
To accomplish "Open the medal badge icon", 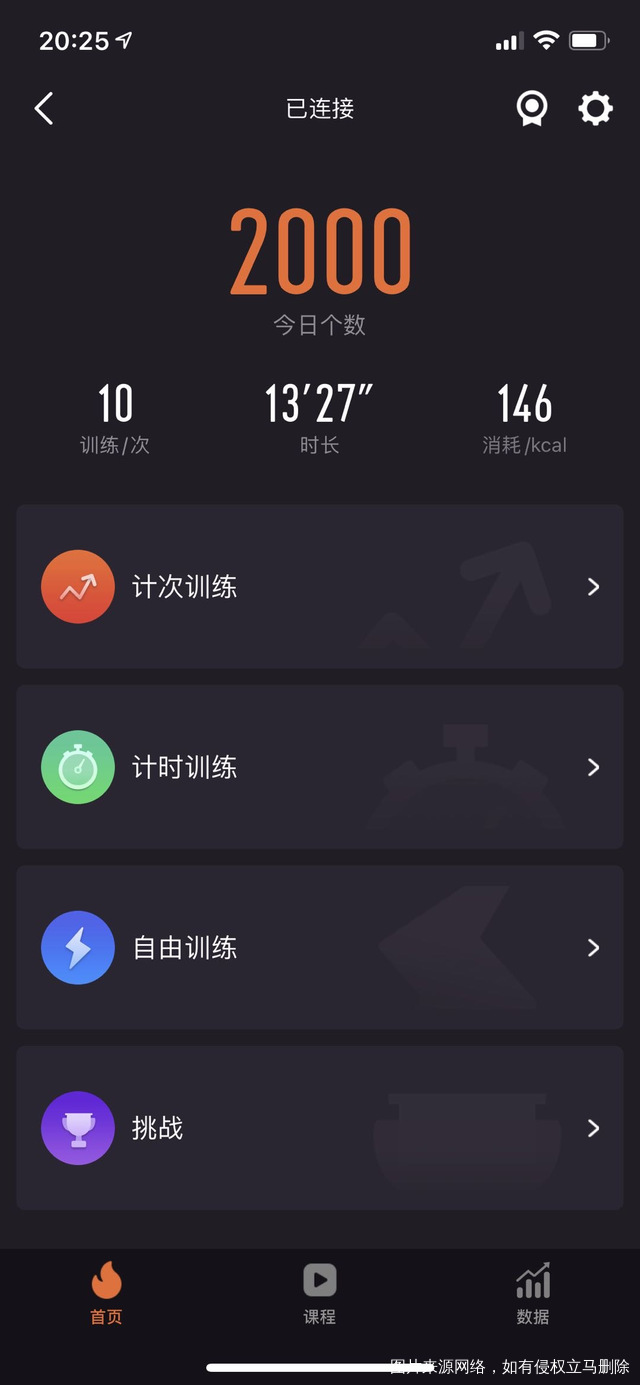I will coord(532,108).
